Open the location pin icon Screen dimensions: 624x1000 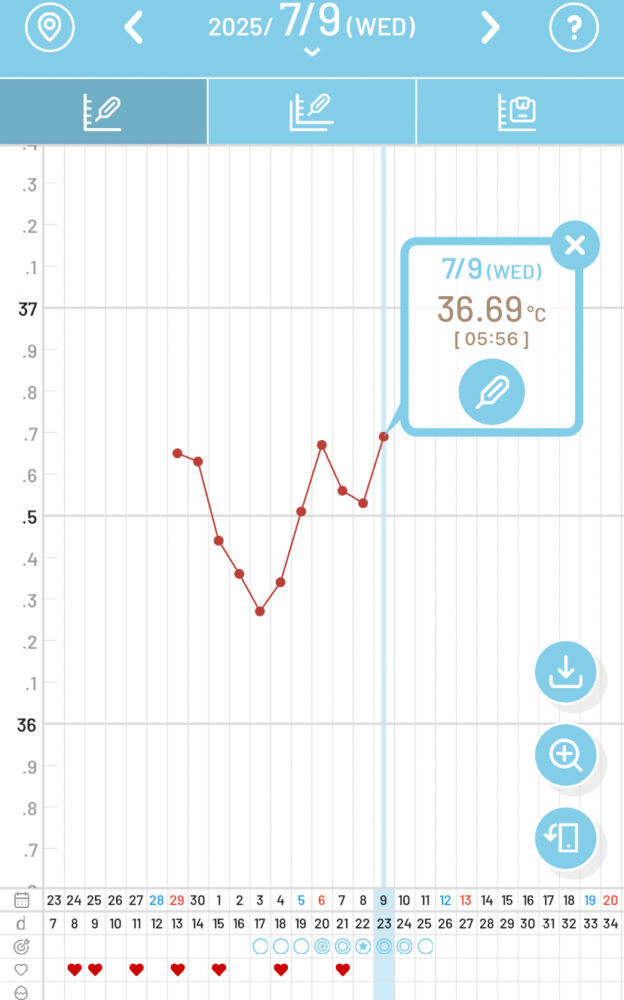tap(50, 27)
